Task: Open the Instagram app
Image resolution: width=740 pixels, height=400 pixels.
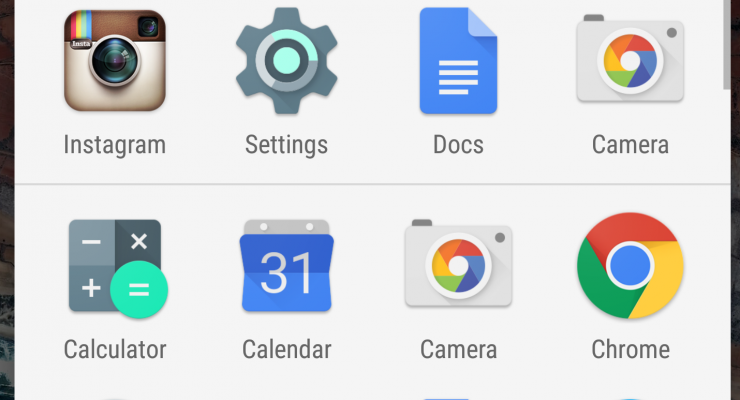Action: 114,60
